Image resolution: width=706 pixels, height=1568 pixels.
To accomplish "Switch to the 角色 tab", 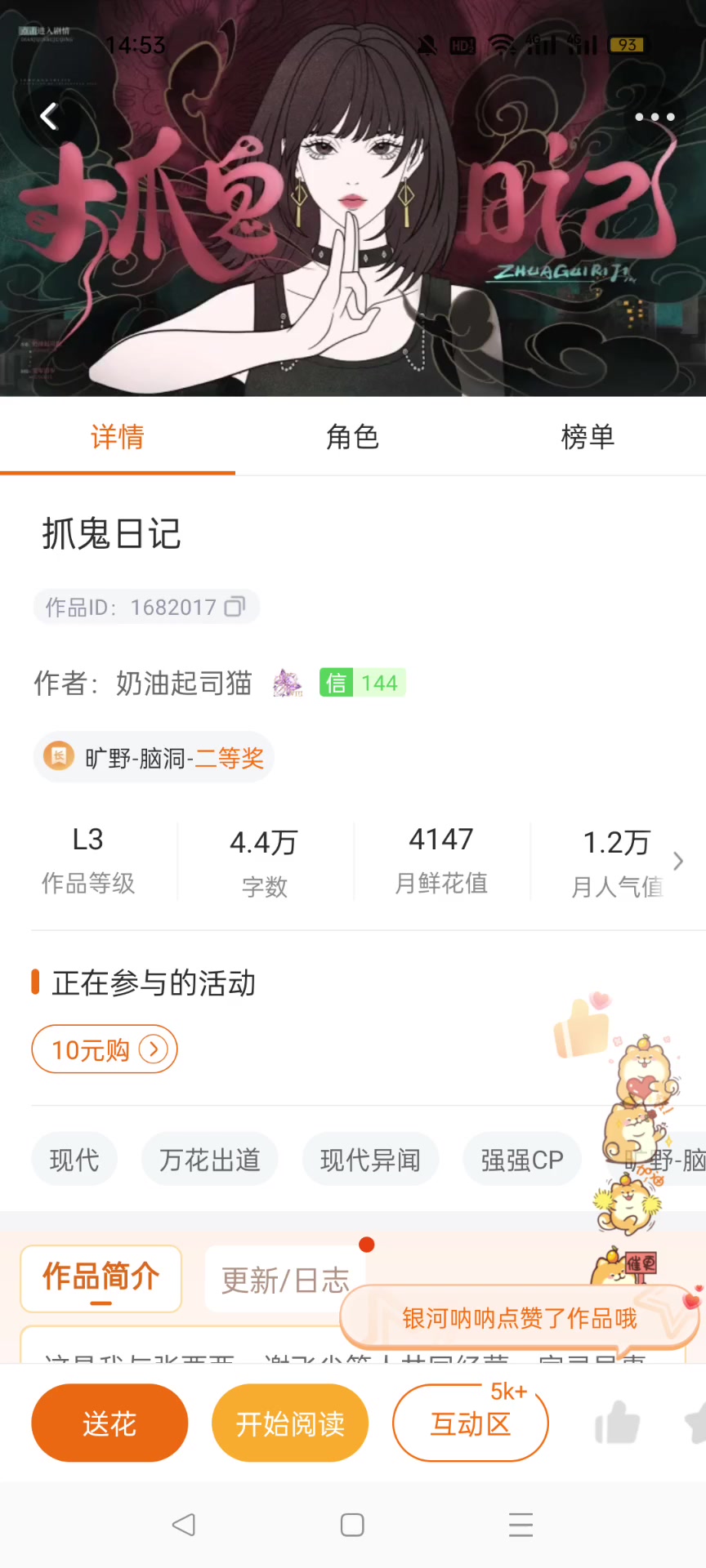I will point(352,438).
